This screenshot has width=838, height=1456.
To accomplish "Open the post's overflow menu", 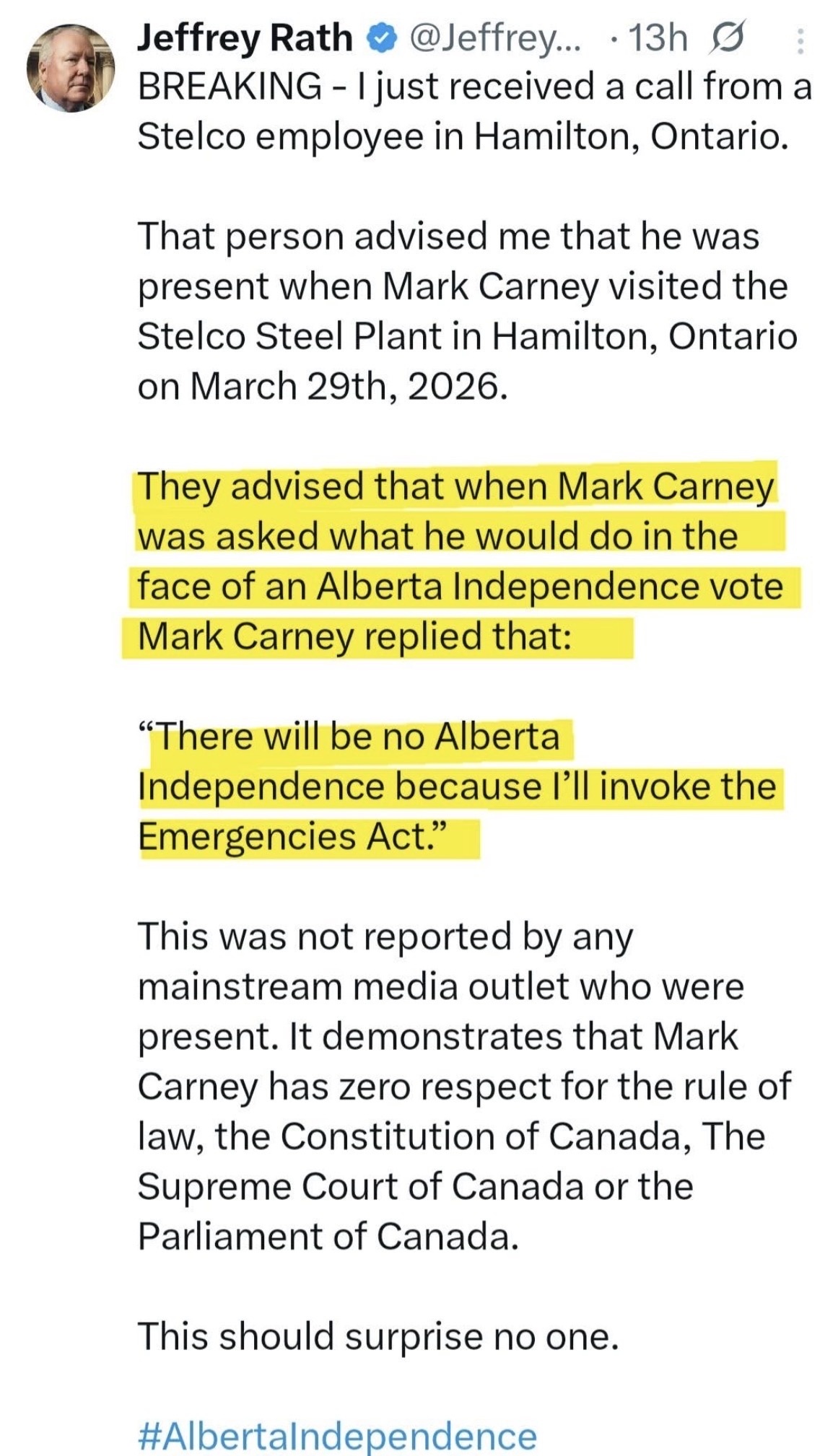I will tap(800, 41).
